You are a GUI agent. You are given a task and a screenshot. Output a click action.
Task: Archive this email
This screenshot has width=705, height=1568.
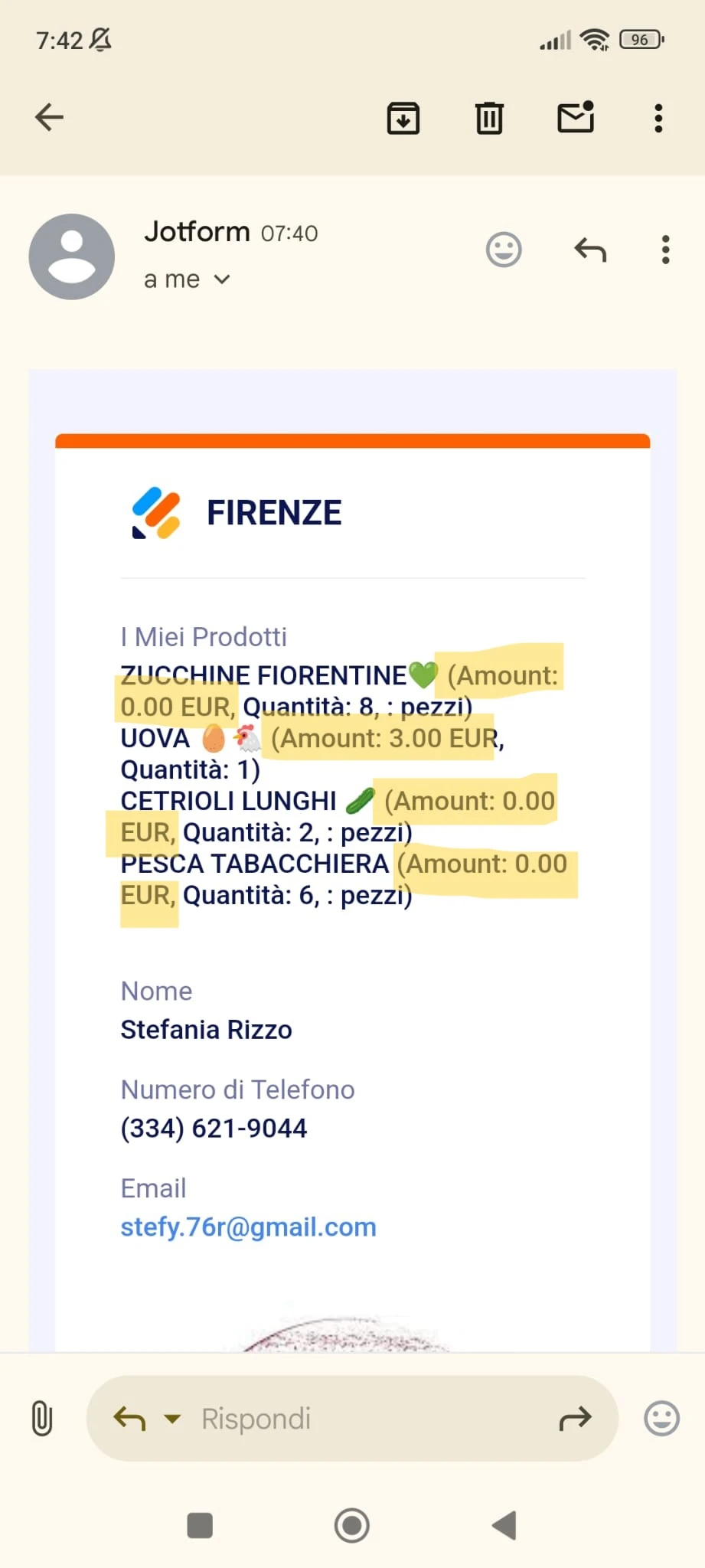pos(403,118)
